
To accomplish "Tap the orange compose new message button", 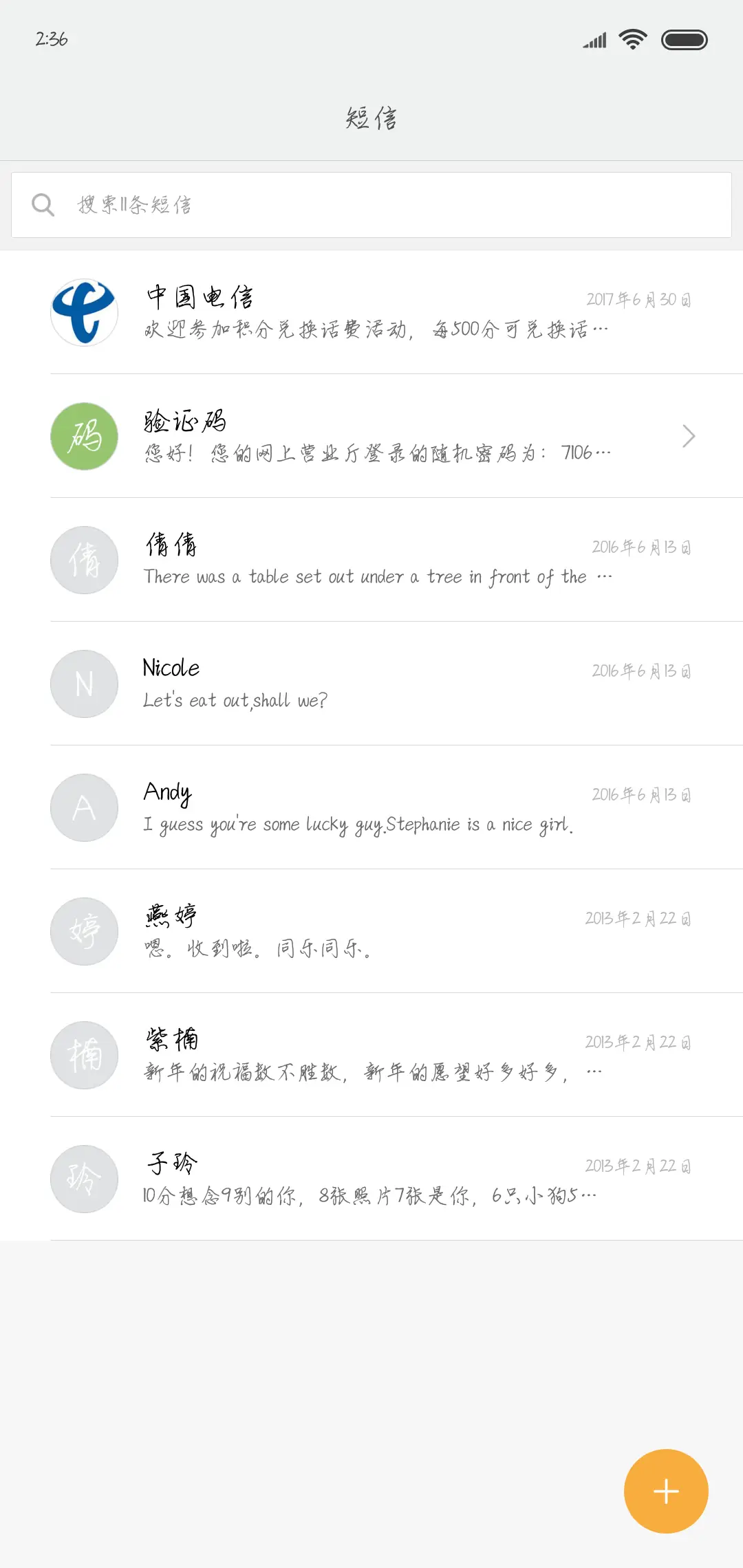I will [x=665, y=1490].
